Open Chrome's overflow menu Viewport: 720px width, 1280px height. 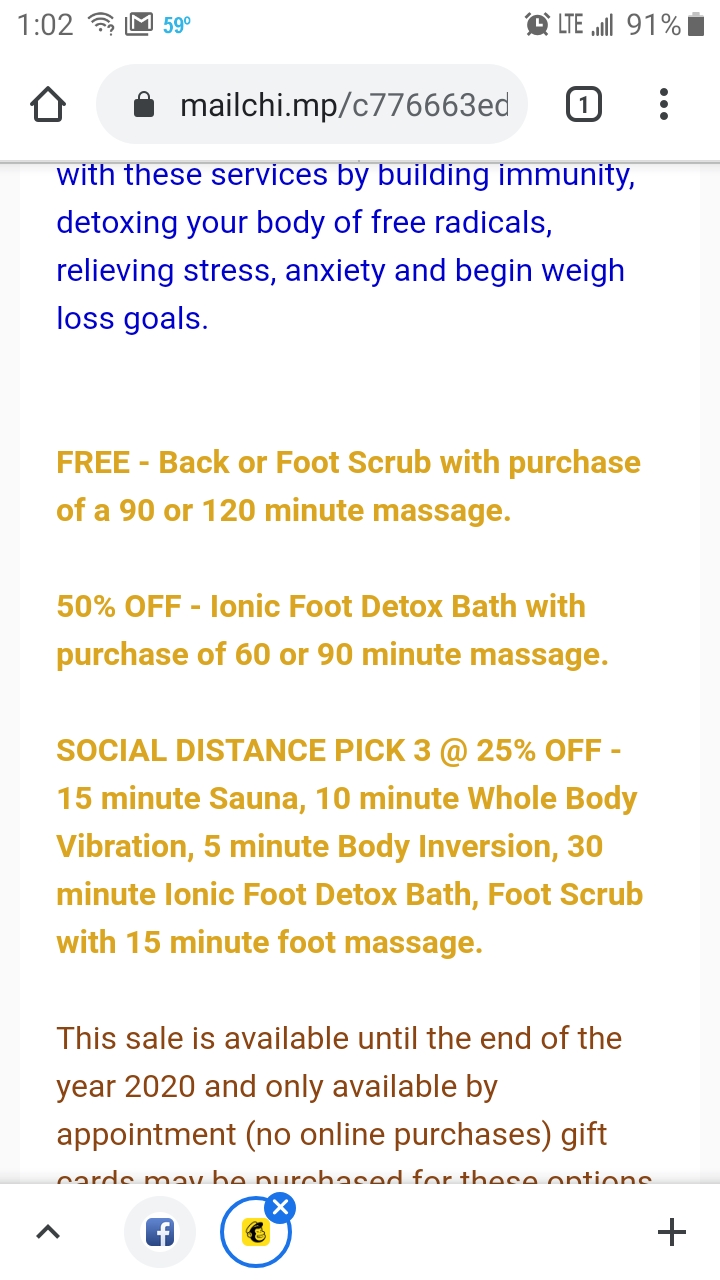(x=665, y=105)
